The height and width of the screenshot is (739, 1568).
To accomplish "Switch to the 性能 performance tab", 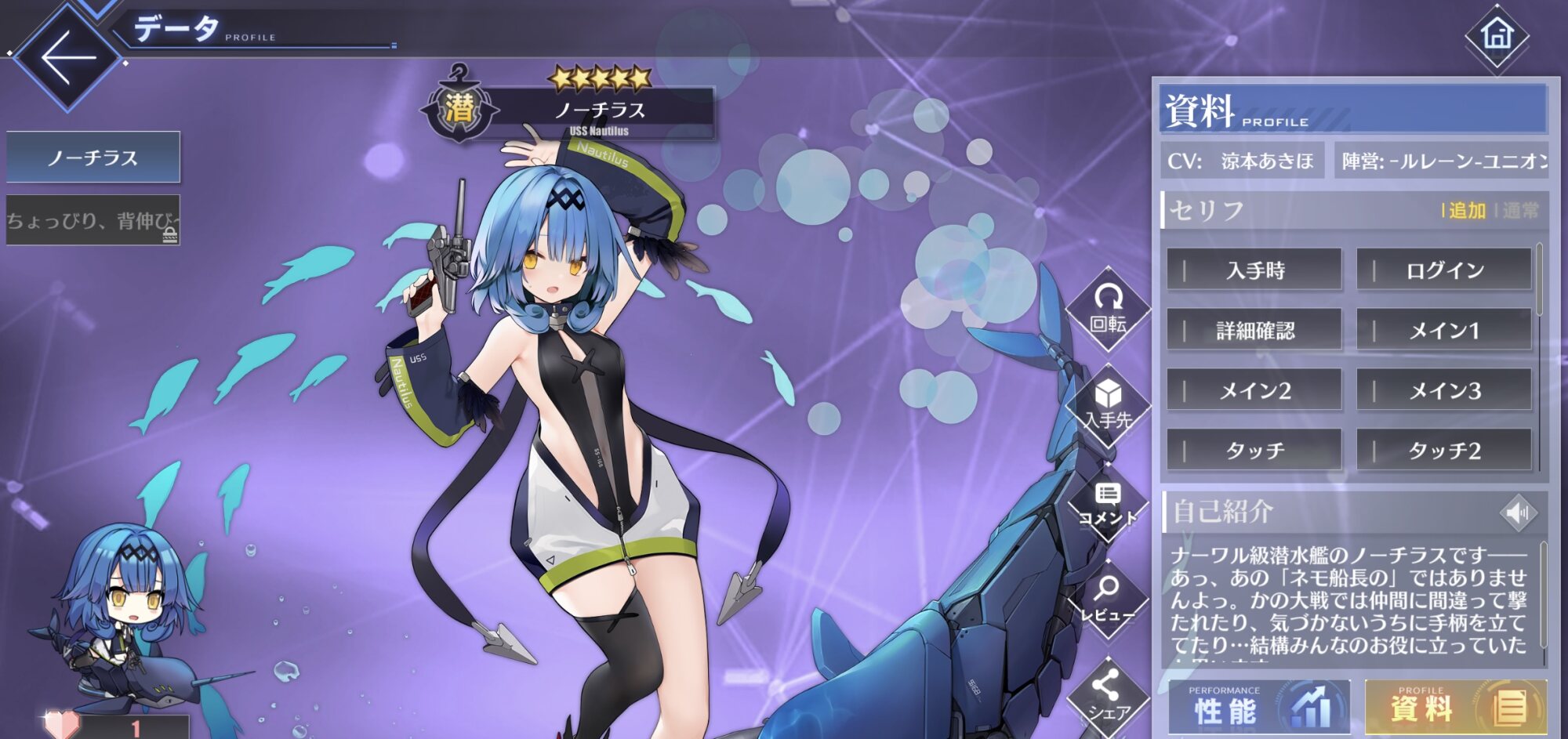I will [x=1259, y=707].
